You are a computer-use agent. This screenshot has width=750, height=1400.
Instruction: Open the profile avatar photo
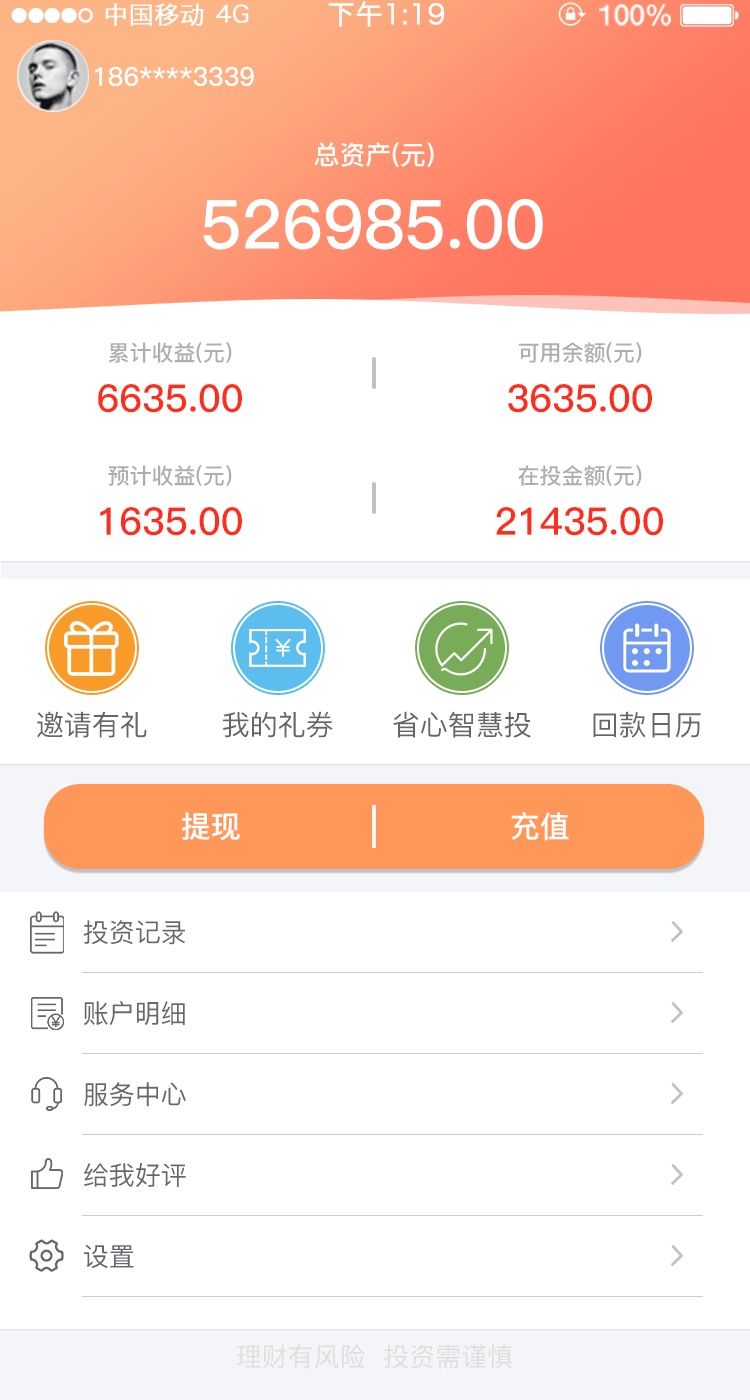pos(53,76)
